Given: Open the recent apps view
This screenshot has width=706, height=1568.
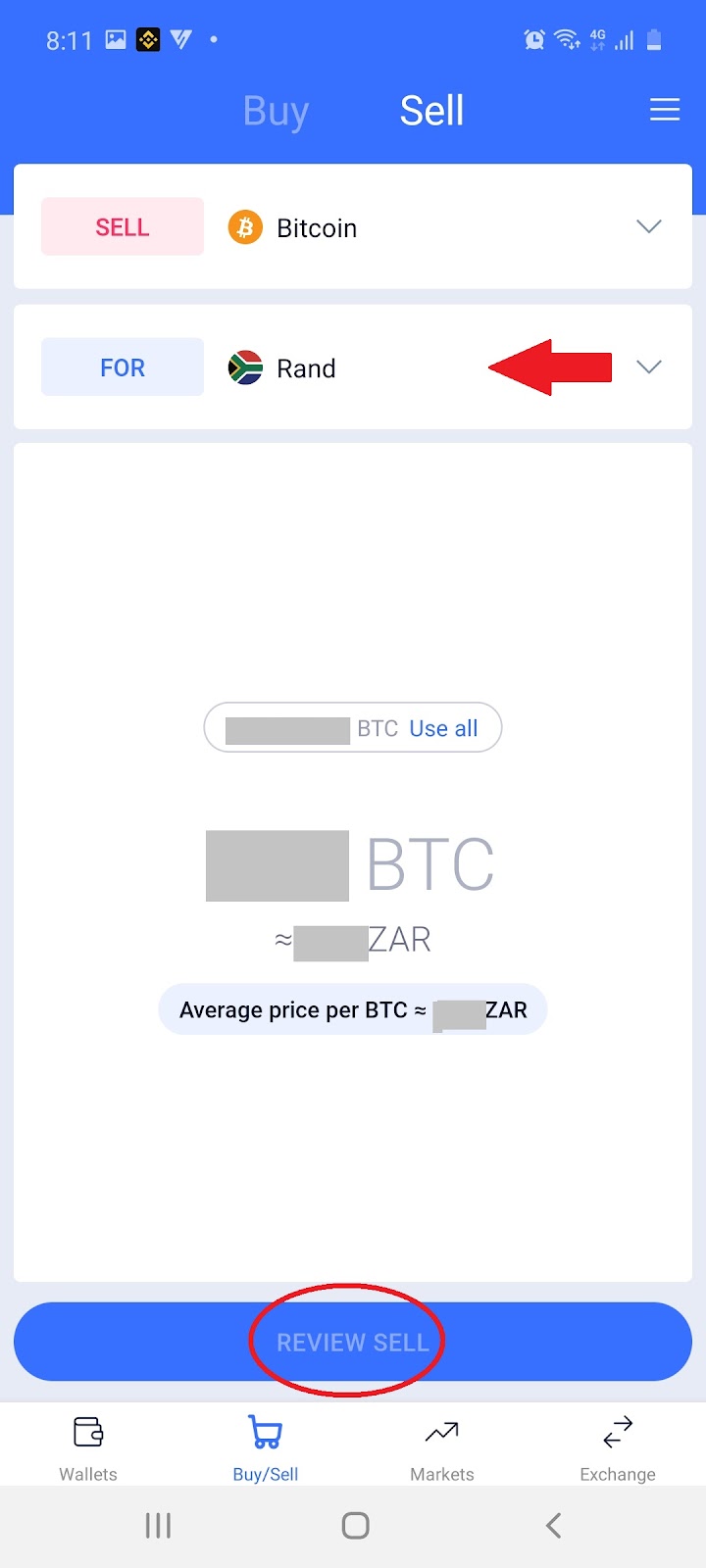Looking at the screenshot, I should (x=158, y=1525).
